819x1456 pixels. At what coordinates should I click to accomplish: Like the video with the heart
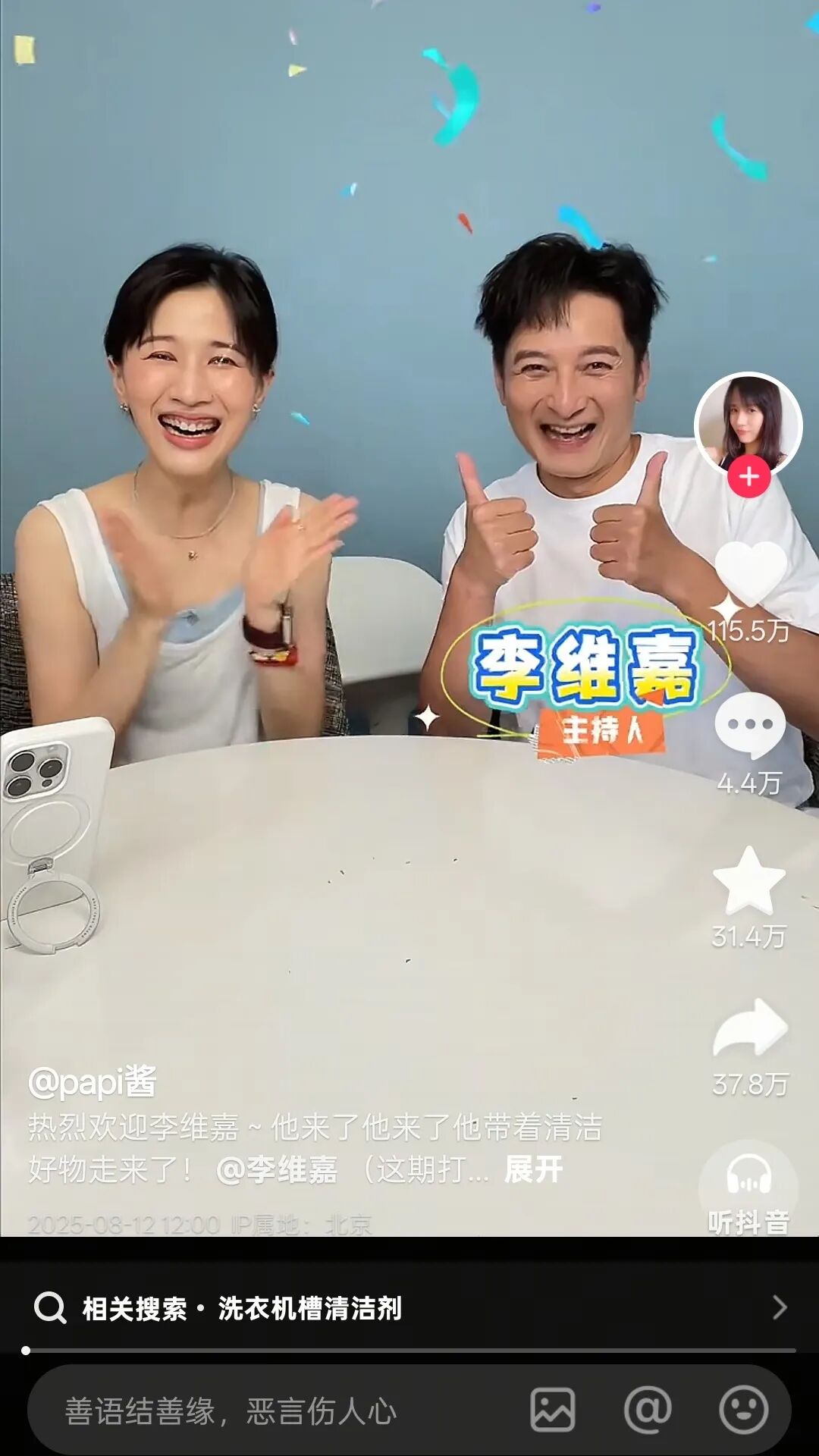pyautogui.click(x=751, y=575)
